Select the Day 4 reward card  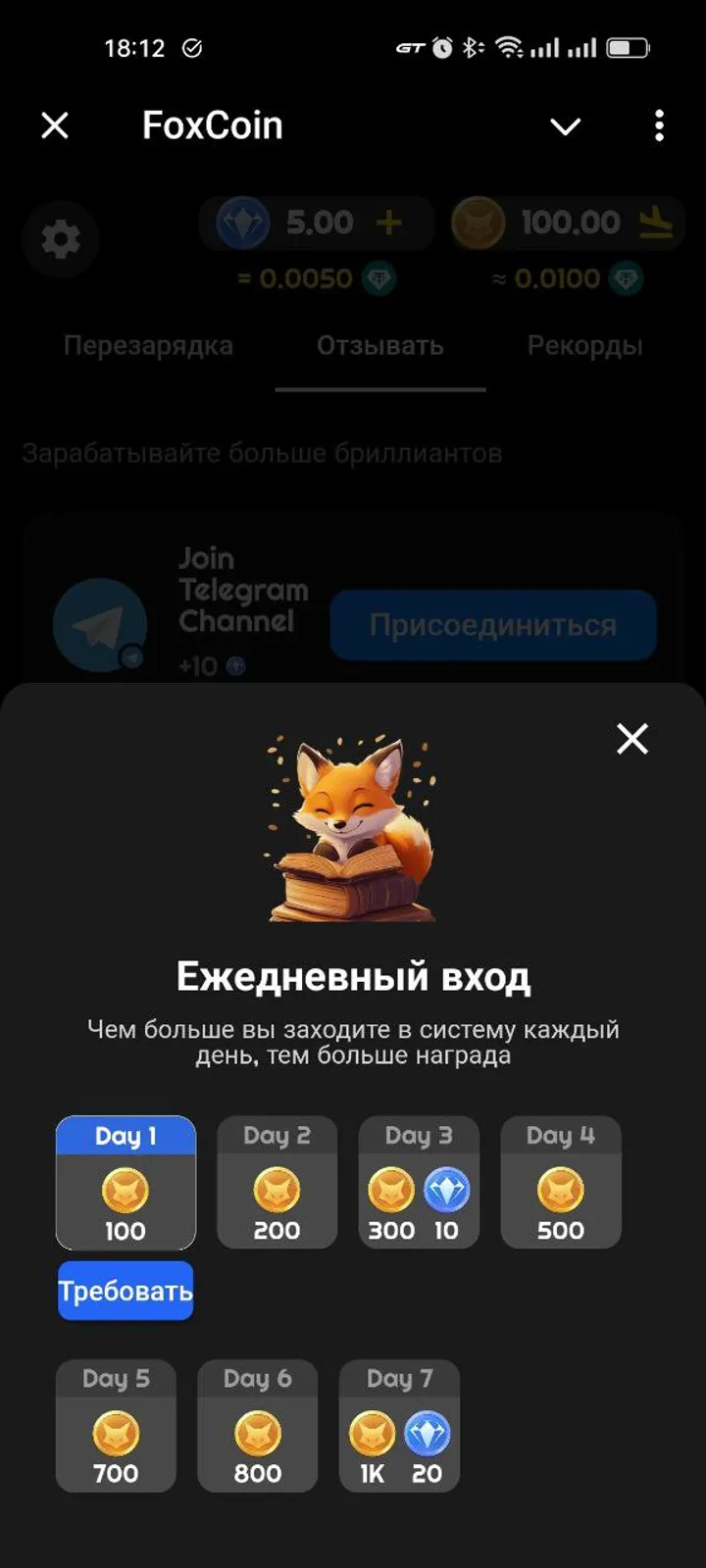point(560,1183)
